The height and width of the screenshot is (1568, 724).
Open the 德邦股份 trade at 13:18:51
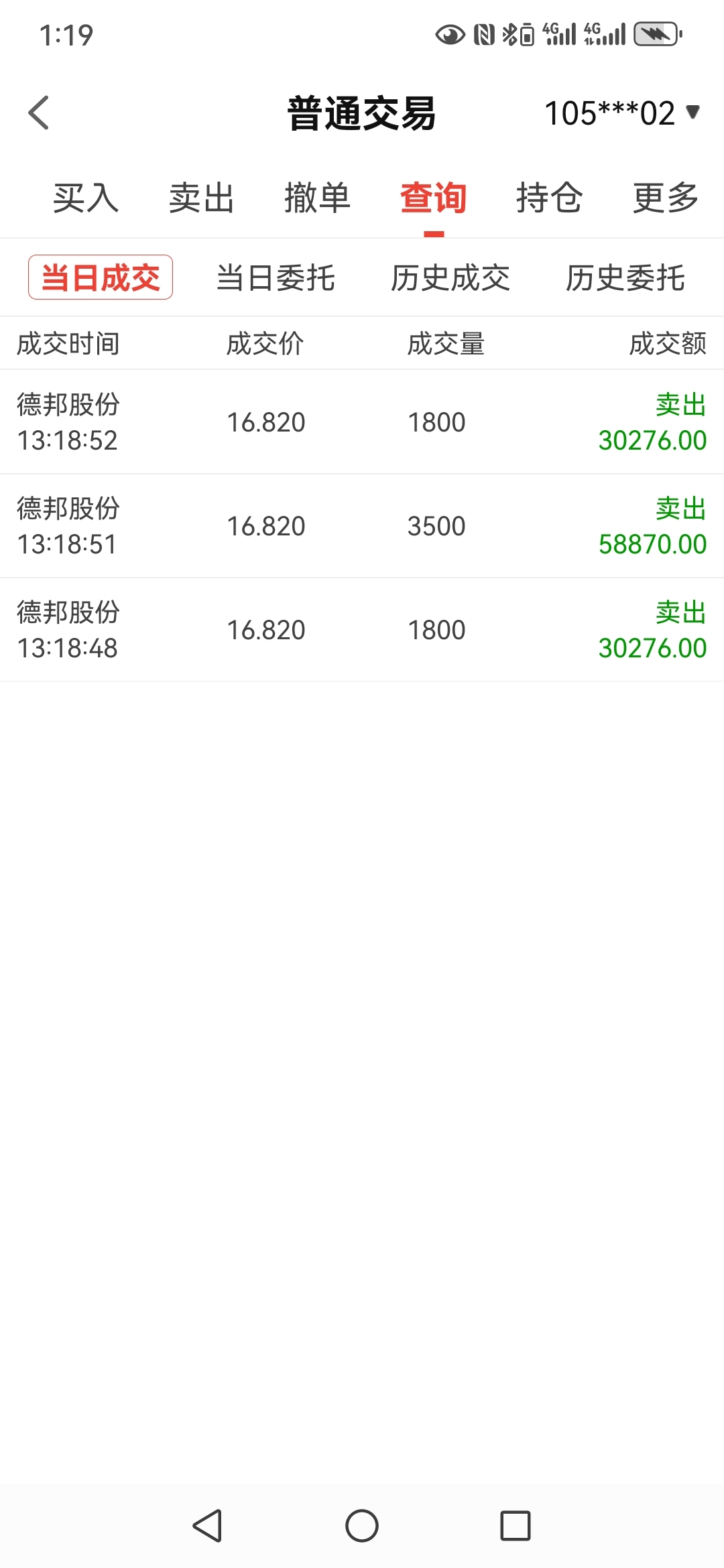point(362,526)
